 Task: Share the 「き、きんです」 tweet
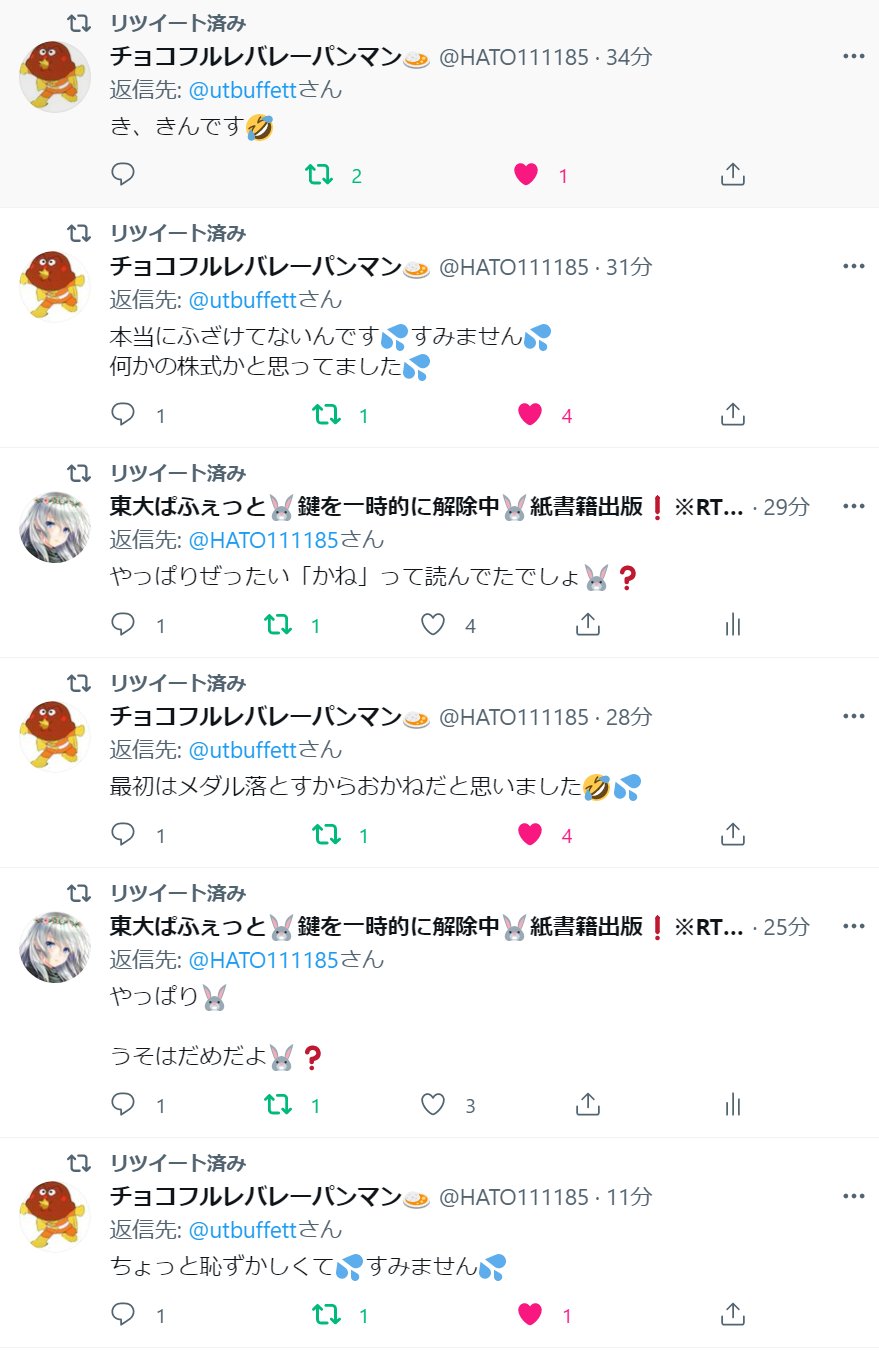tap(733, 175)
